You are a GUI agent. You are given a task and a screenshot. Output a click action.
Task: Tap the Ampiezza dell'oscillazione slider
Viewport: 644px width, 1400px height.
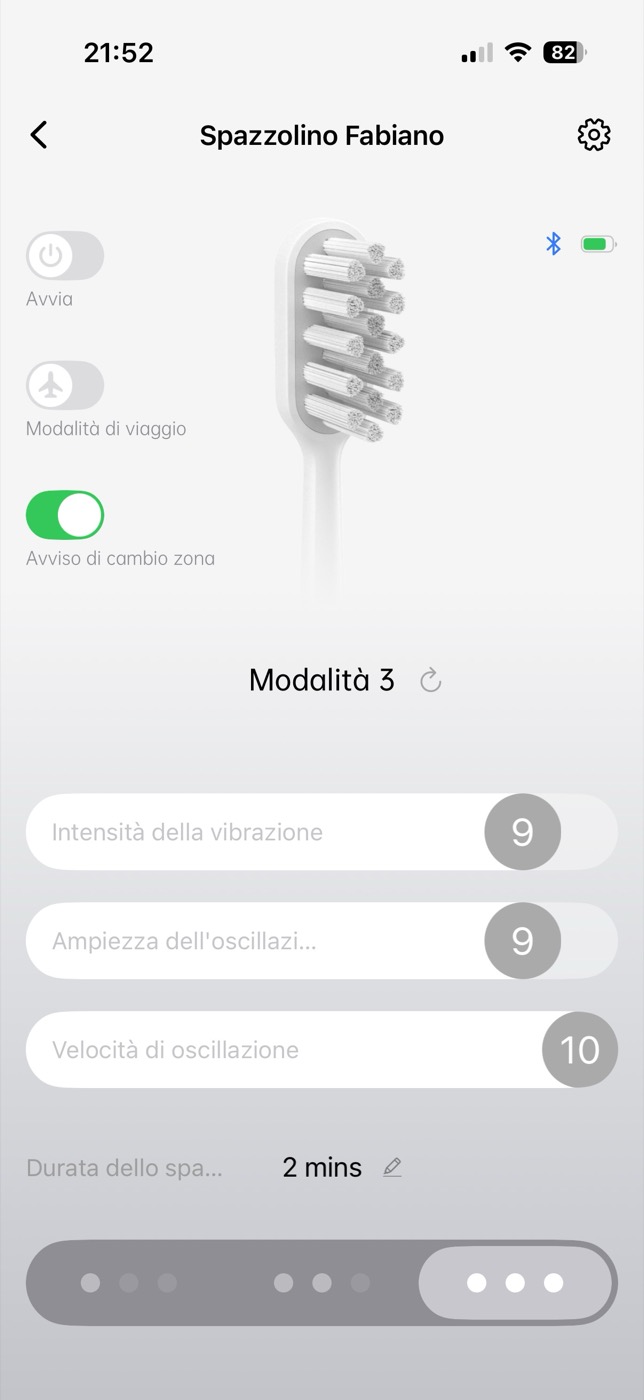pos(322,941)
